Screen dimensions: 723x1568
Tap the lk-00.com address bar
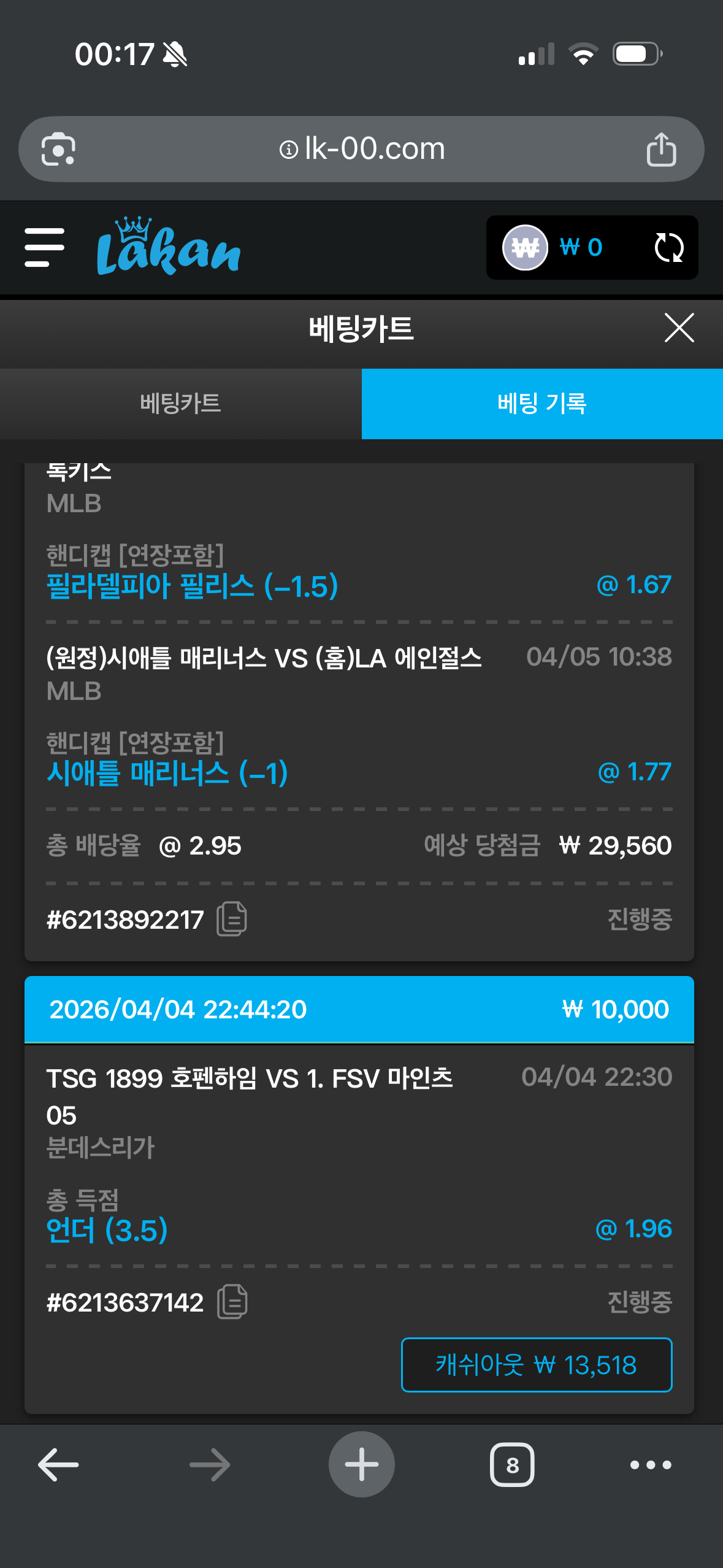(362, 149)
